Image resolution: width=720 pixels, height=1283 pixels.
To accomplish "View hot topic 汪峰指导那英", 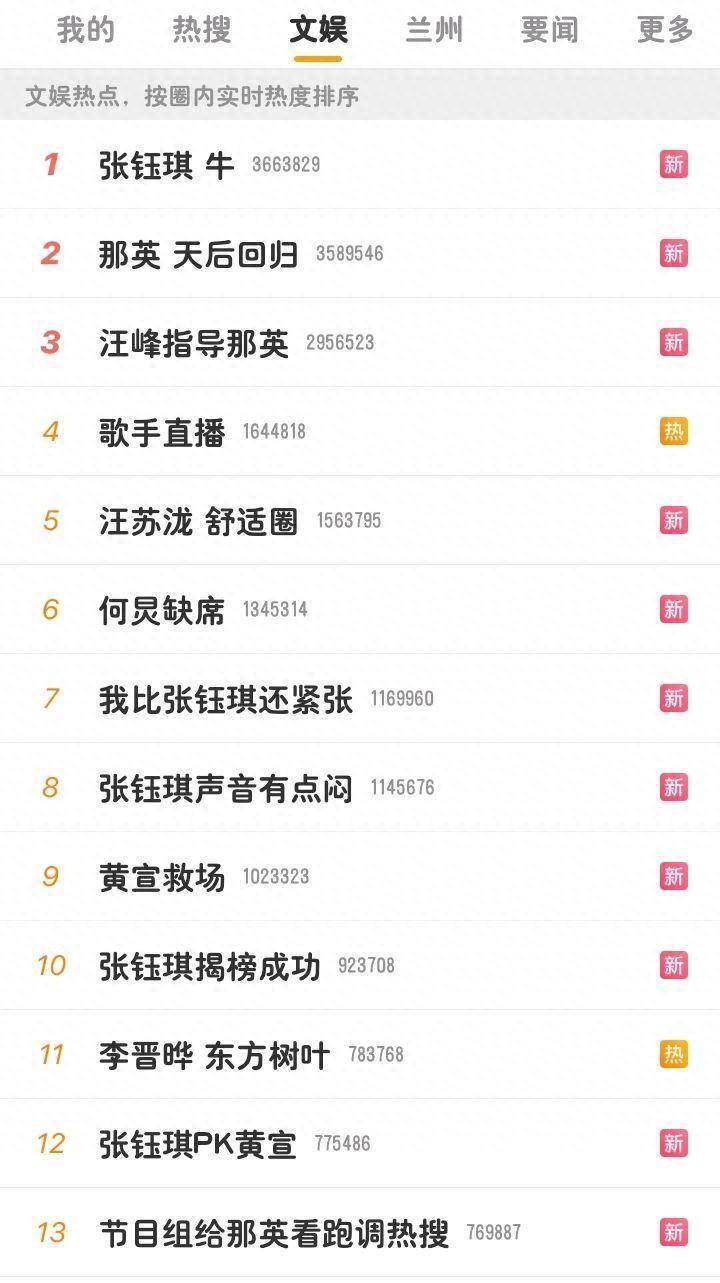I will click(193, 343).
